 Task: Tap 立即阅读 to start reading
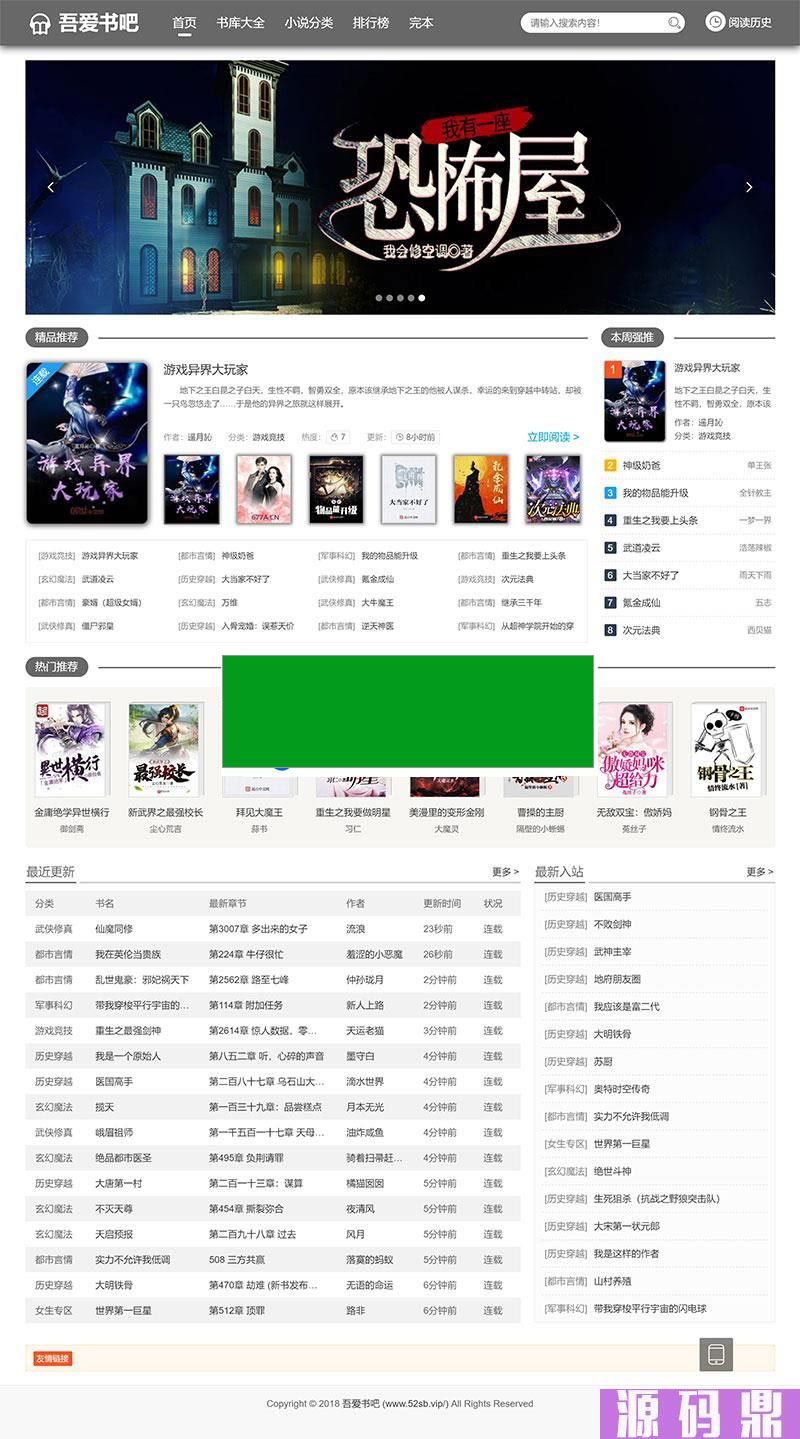(552, 437)
